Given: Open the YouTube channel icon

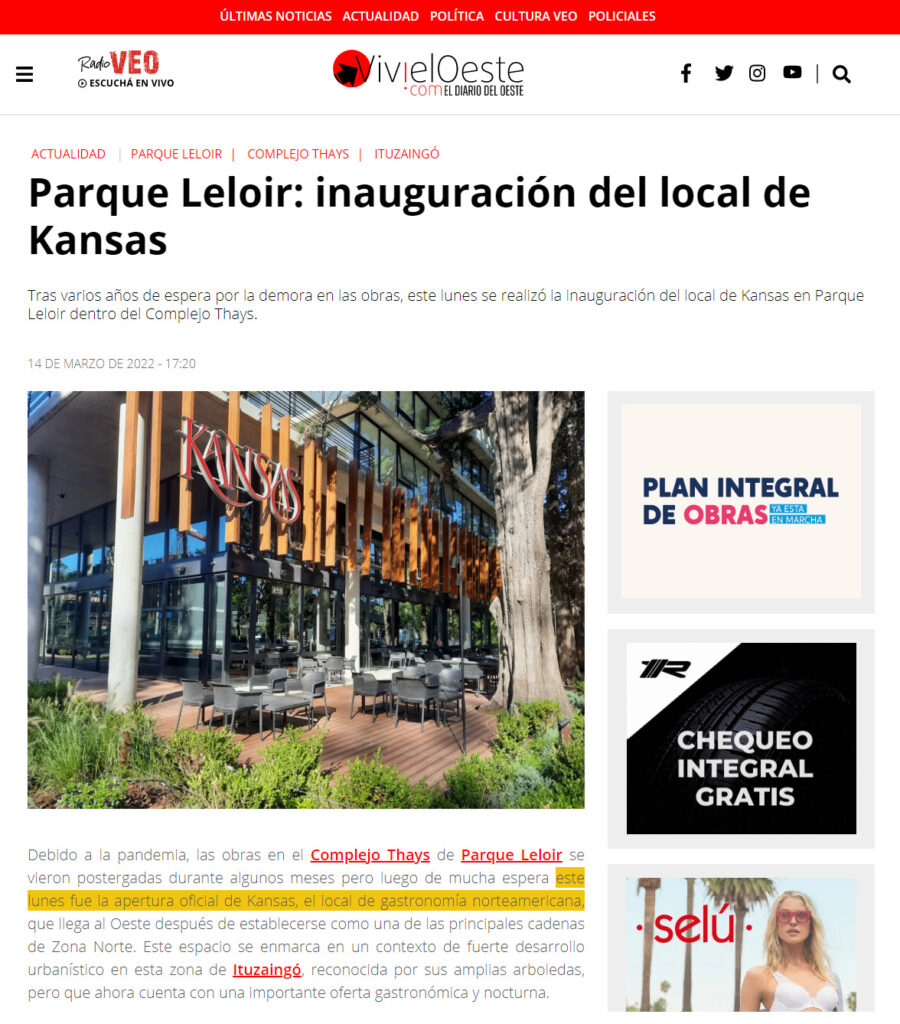Looking at the screenshot, I should (x=792, y=72).
